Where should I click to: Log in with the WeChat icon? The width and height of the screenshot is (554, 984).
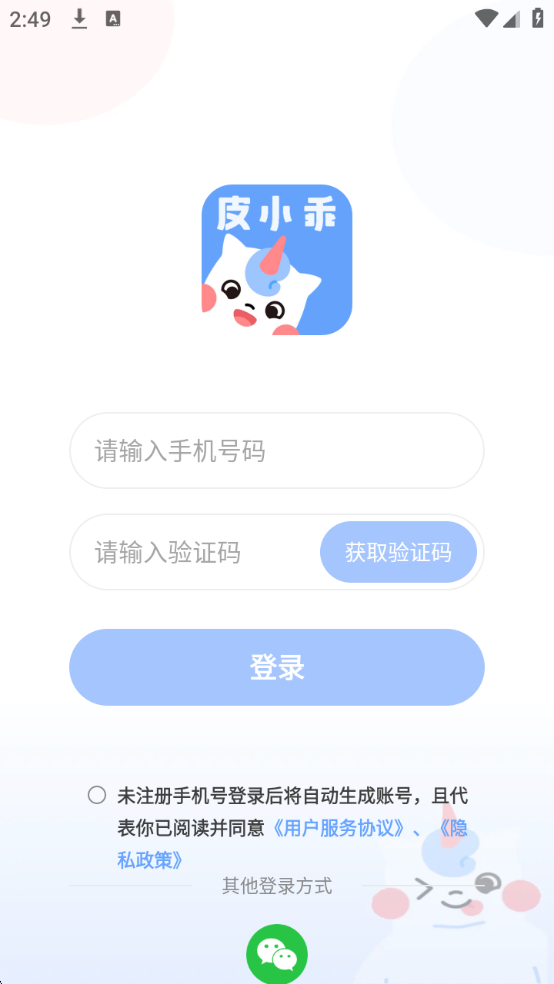(x=277, y=954)
